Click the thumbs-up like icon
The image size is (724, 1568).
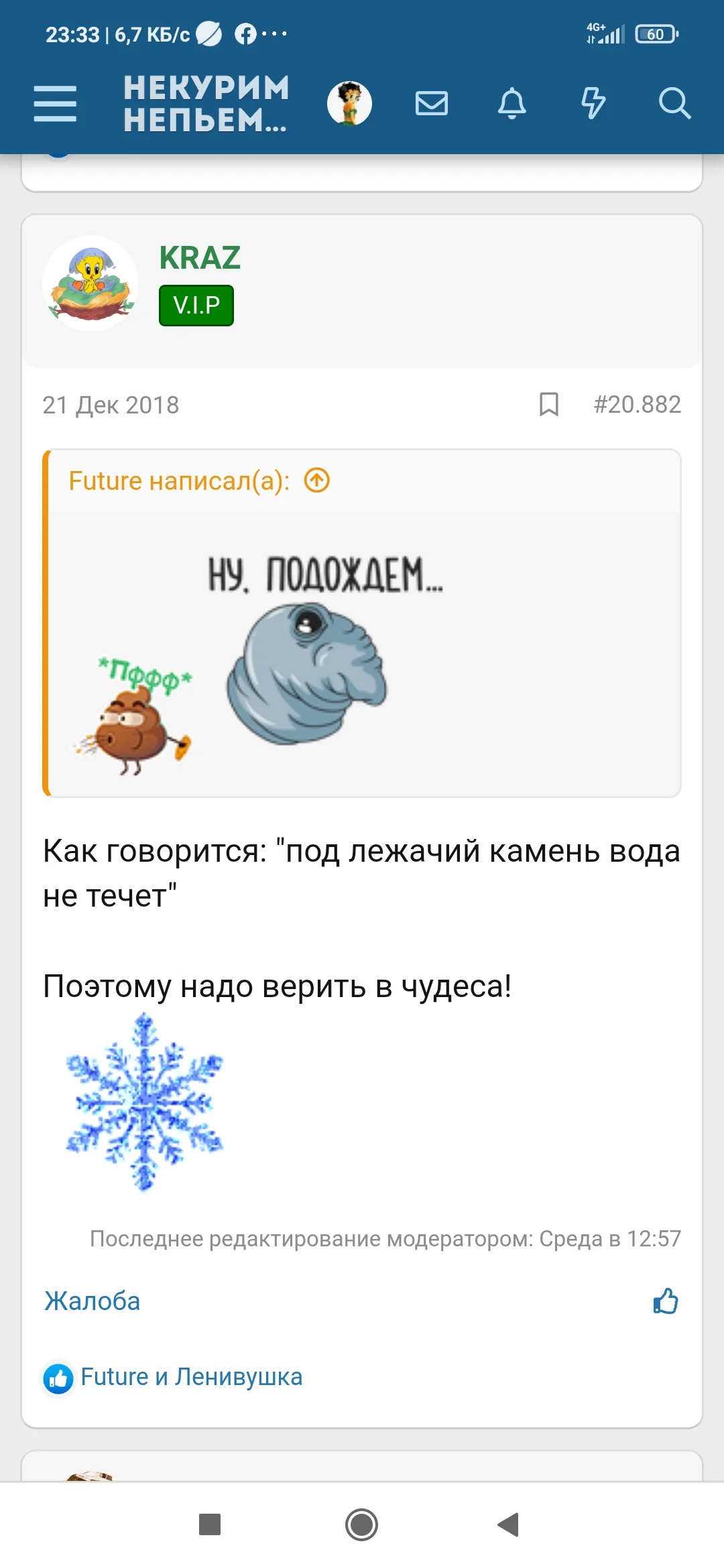pyautogui.click(x=666, y=1300)
